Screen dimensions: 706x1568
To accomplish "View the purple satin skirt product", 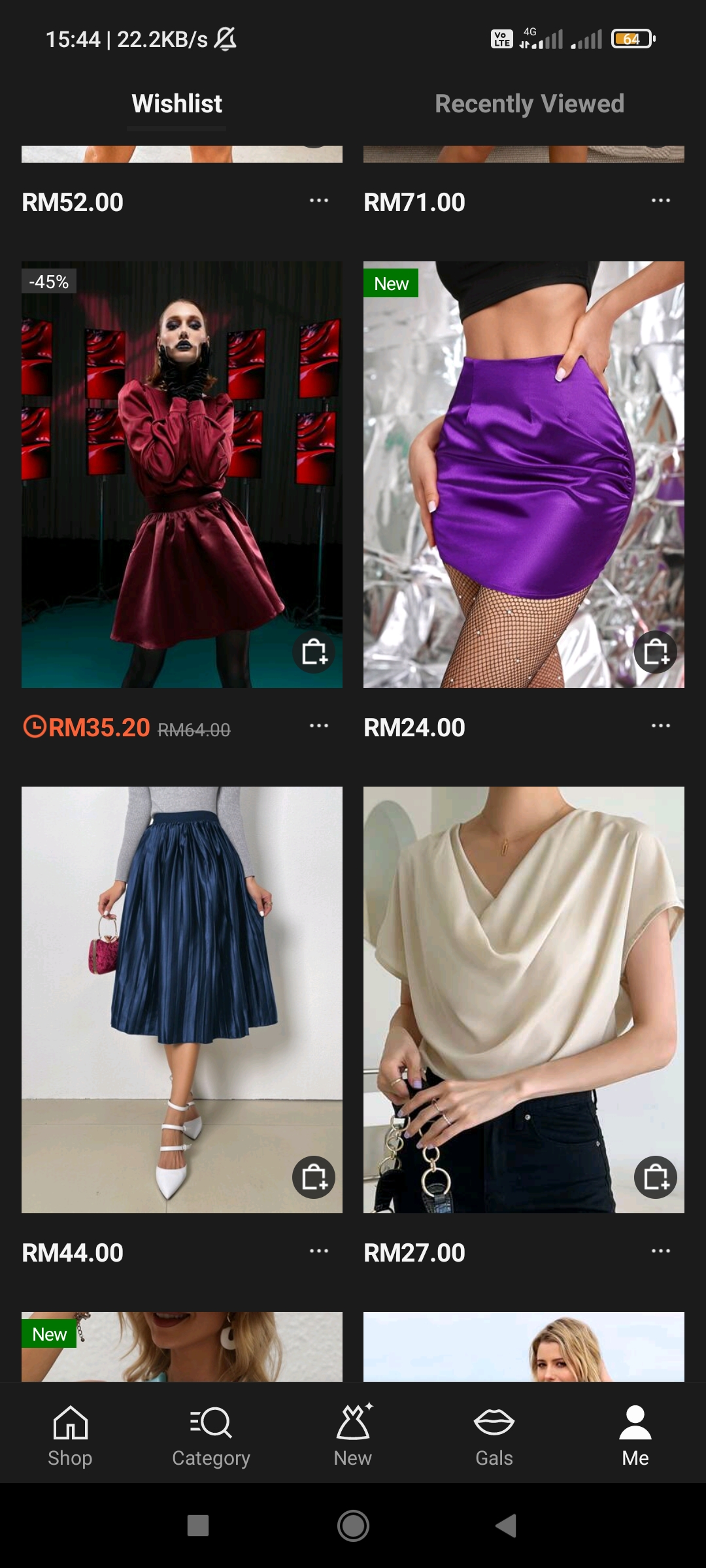I will click(x=523, y=457).
